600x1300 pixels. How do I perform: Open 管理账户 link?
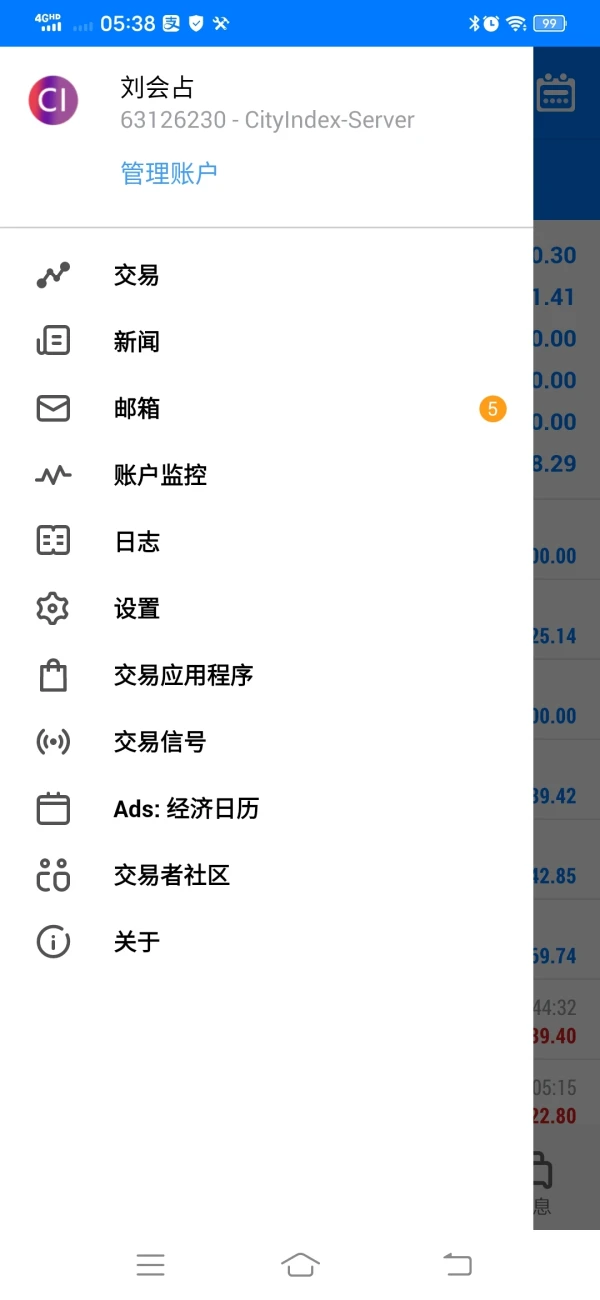169,173
